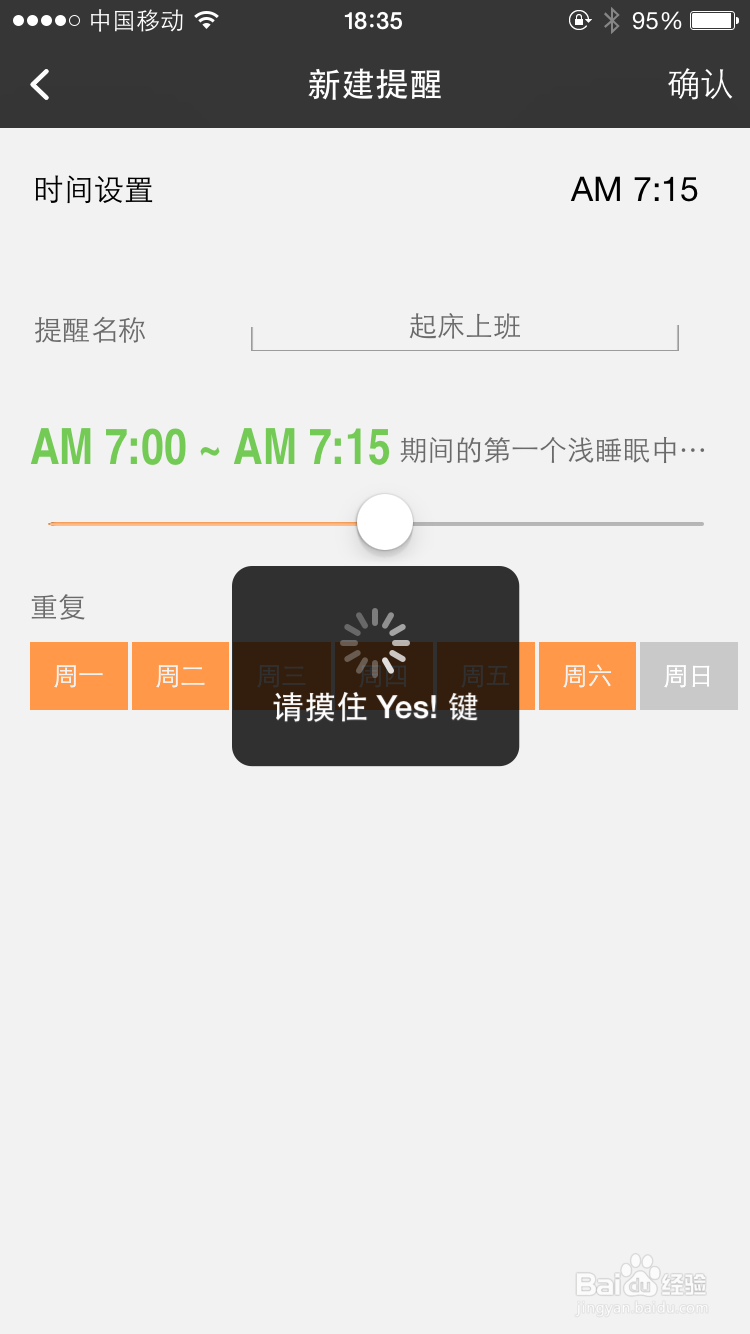The height and width of the screenshot is (1334, 750).
Task: Tap the AM 7:15 time value
Action: pos(635,190)
